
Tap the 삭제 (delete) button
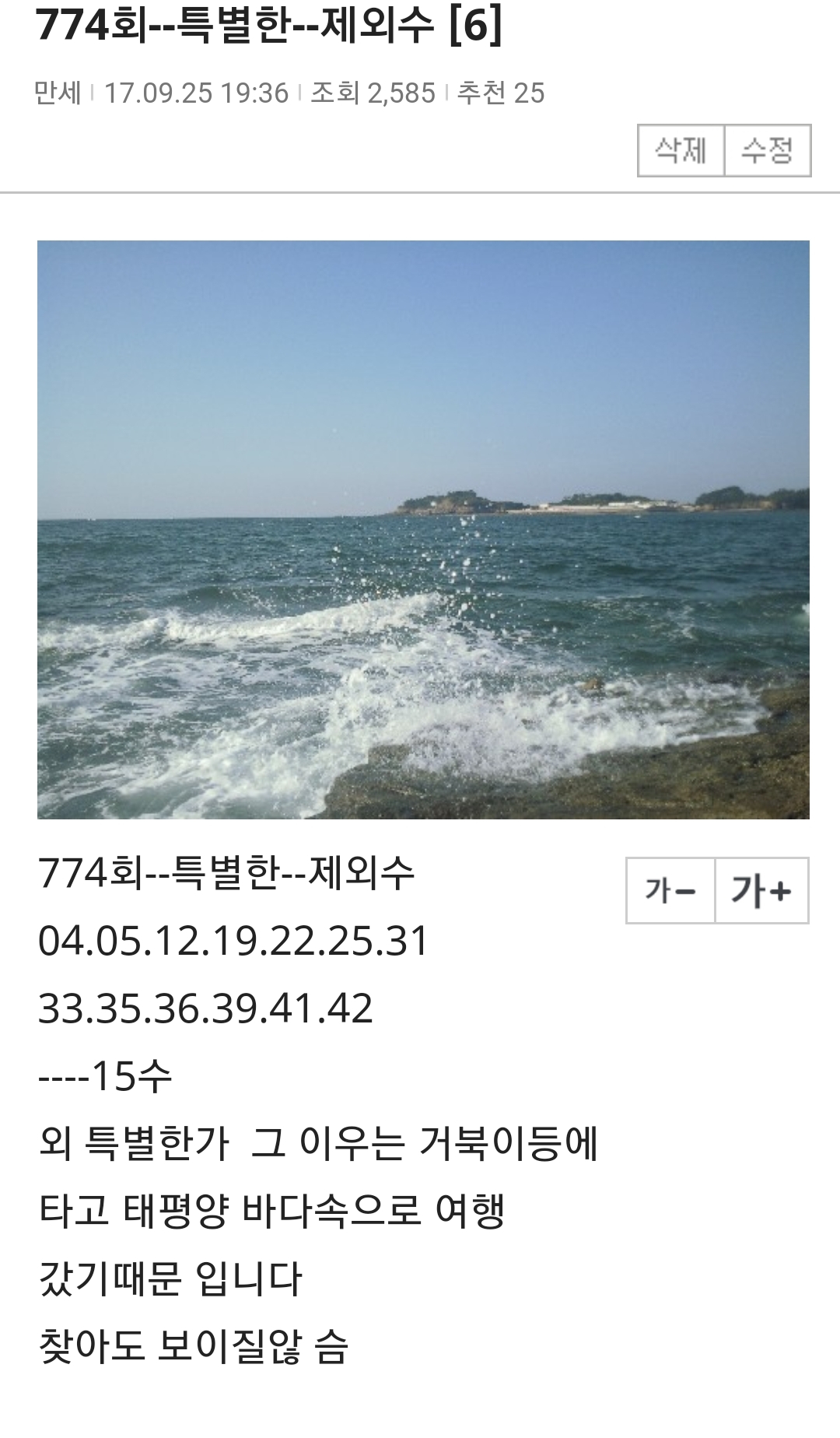coord(681,150)
